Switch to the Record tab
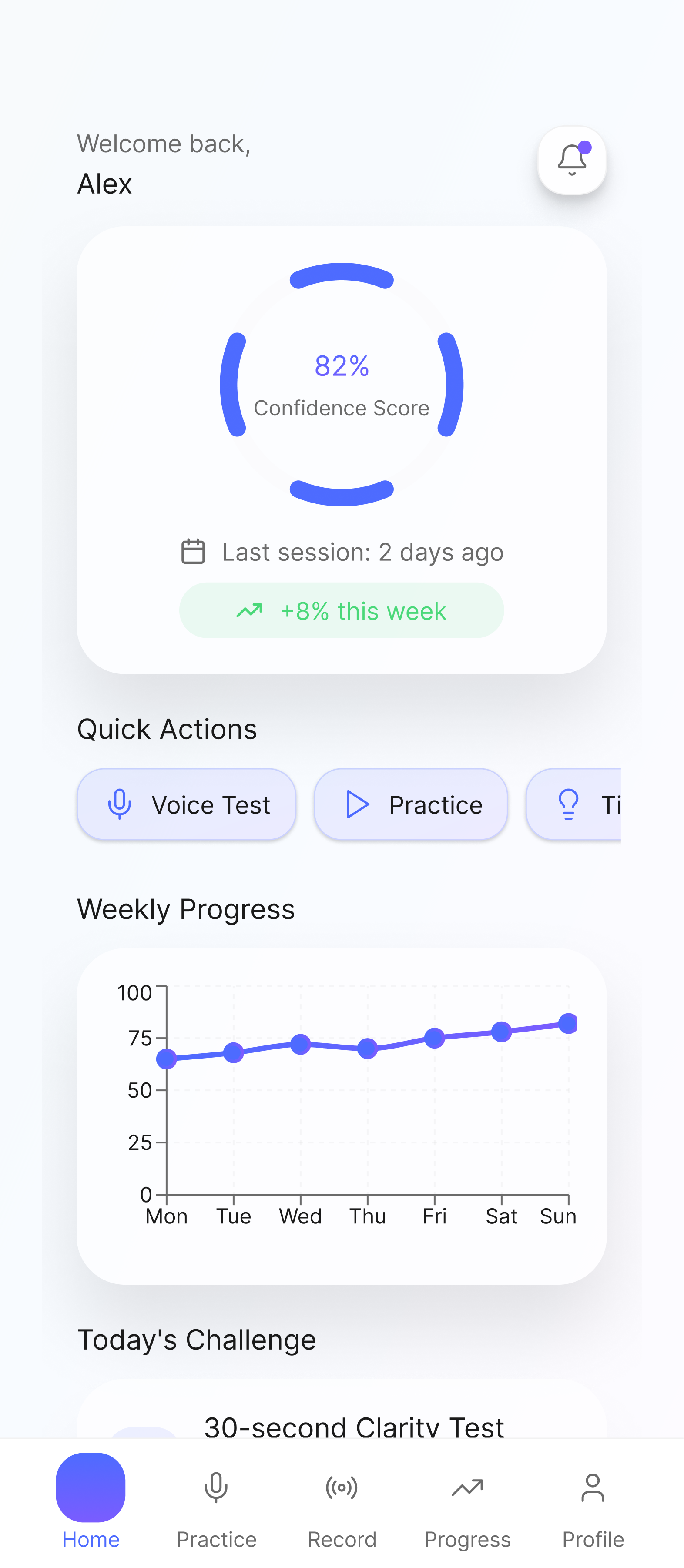This screenshot has width=684, height=1568. 342,1504
